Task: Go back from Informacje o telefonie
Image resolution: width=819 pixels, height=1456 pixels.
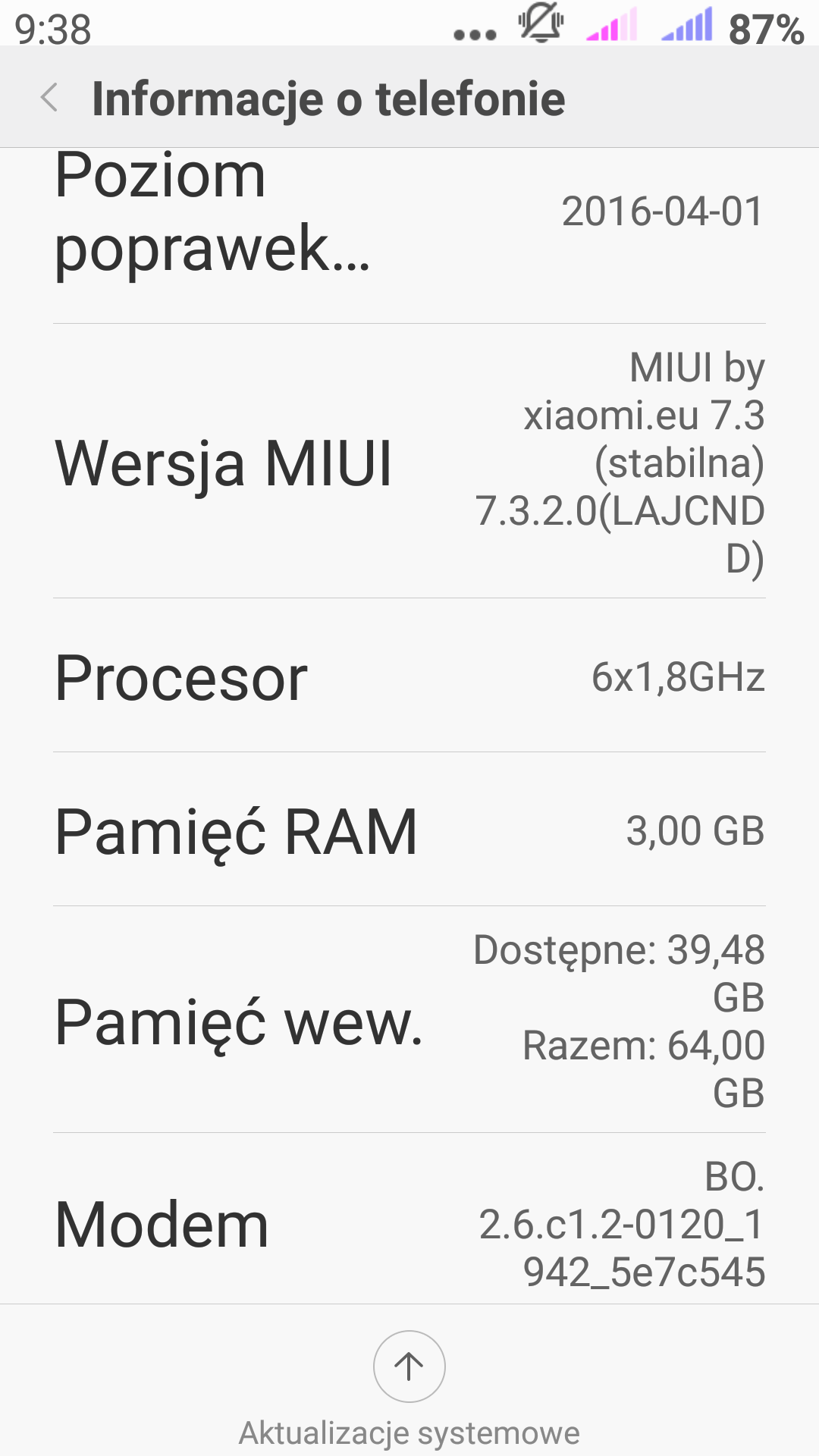Action: [50, 98]
